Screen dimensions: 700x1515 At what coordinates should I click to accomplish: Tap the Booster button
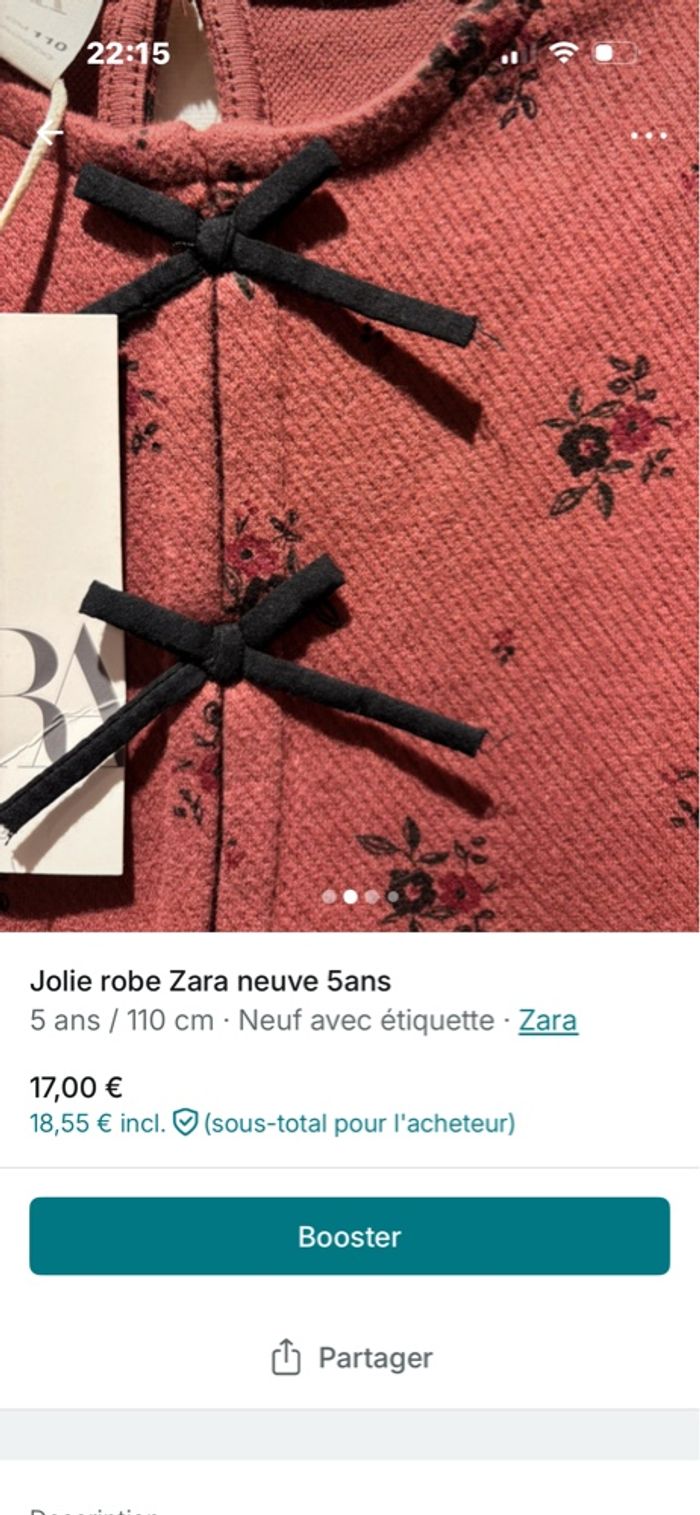pyautogui.click(x=349, y=1236)
